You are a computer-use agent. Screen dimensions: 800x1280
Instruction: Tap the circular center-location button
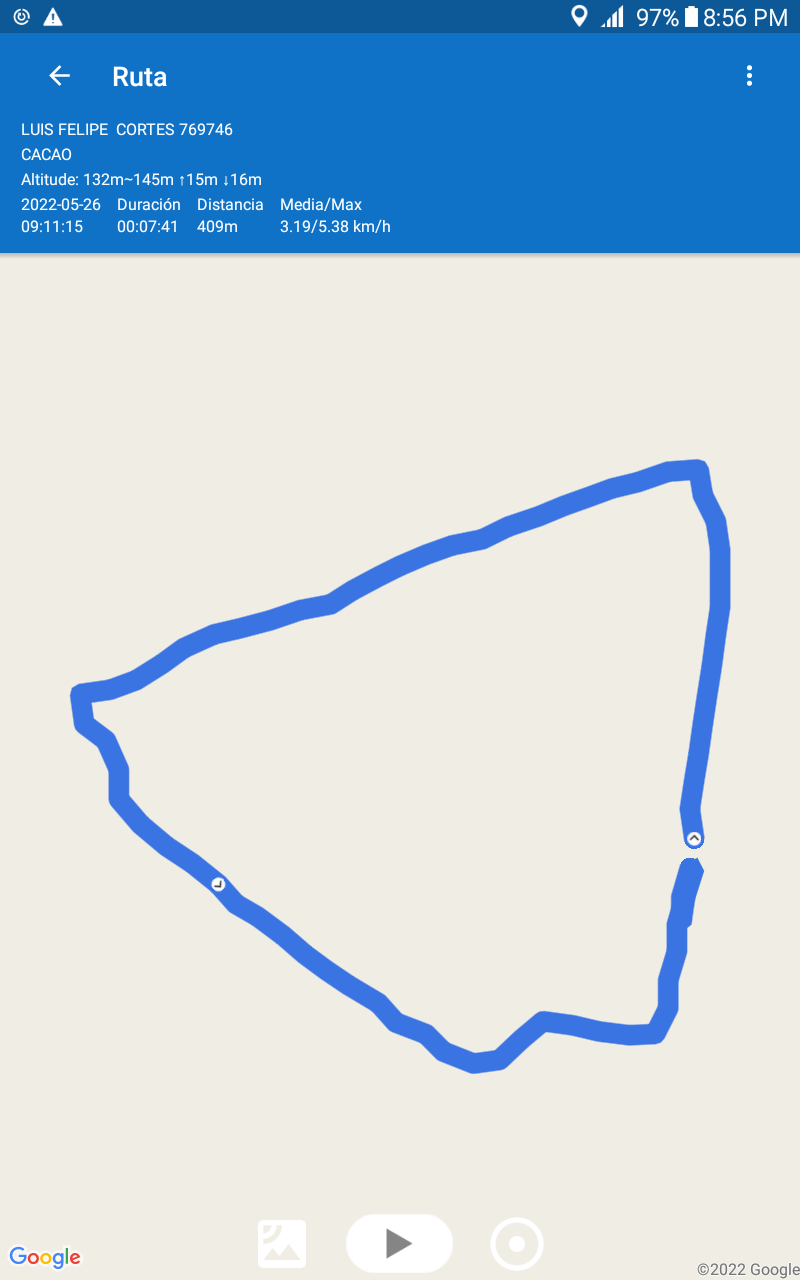tap(517, 1244)
